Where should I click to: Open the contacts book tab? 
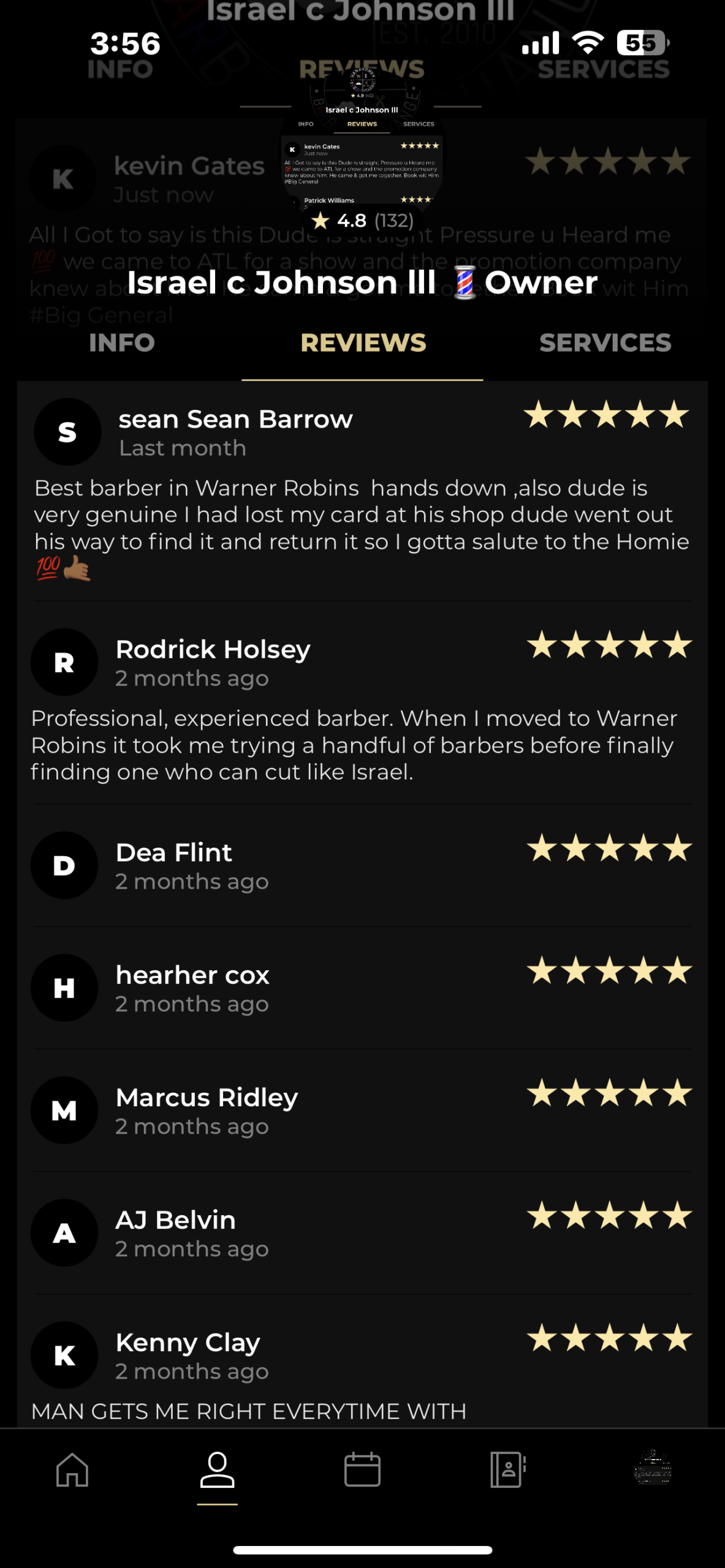[507, 1469]
